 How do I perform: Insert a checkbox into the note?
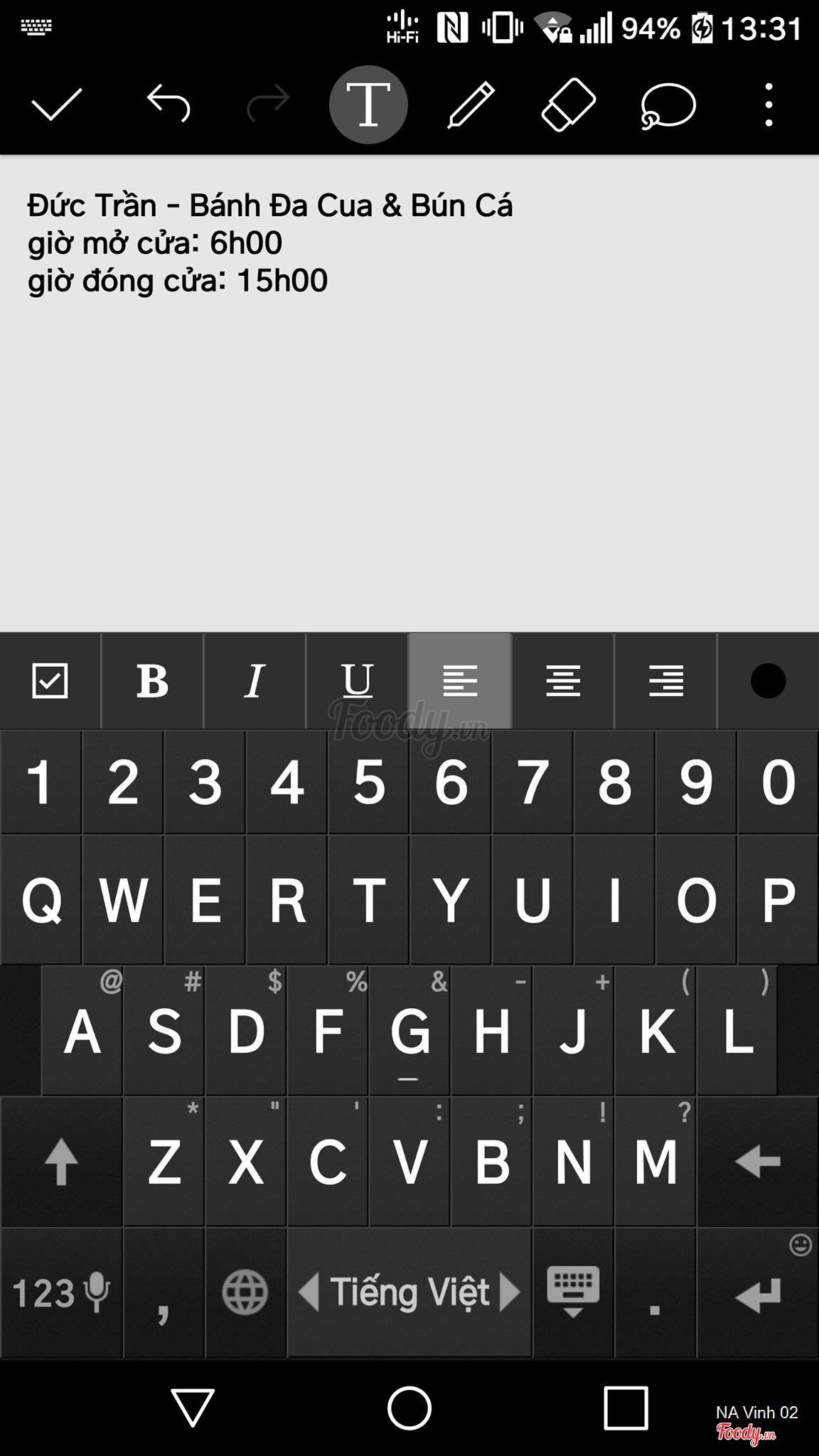[x=50, y=680]
